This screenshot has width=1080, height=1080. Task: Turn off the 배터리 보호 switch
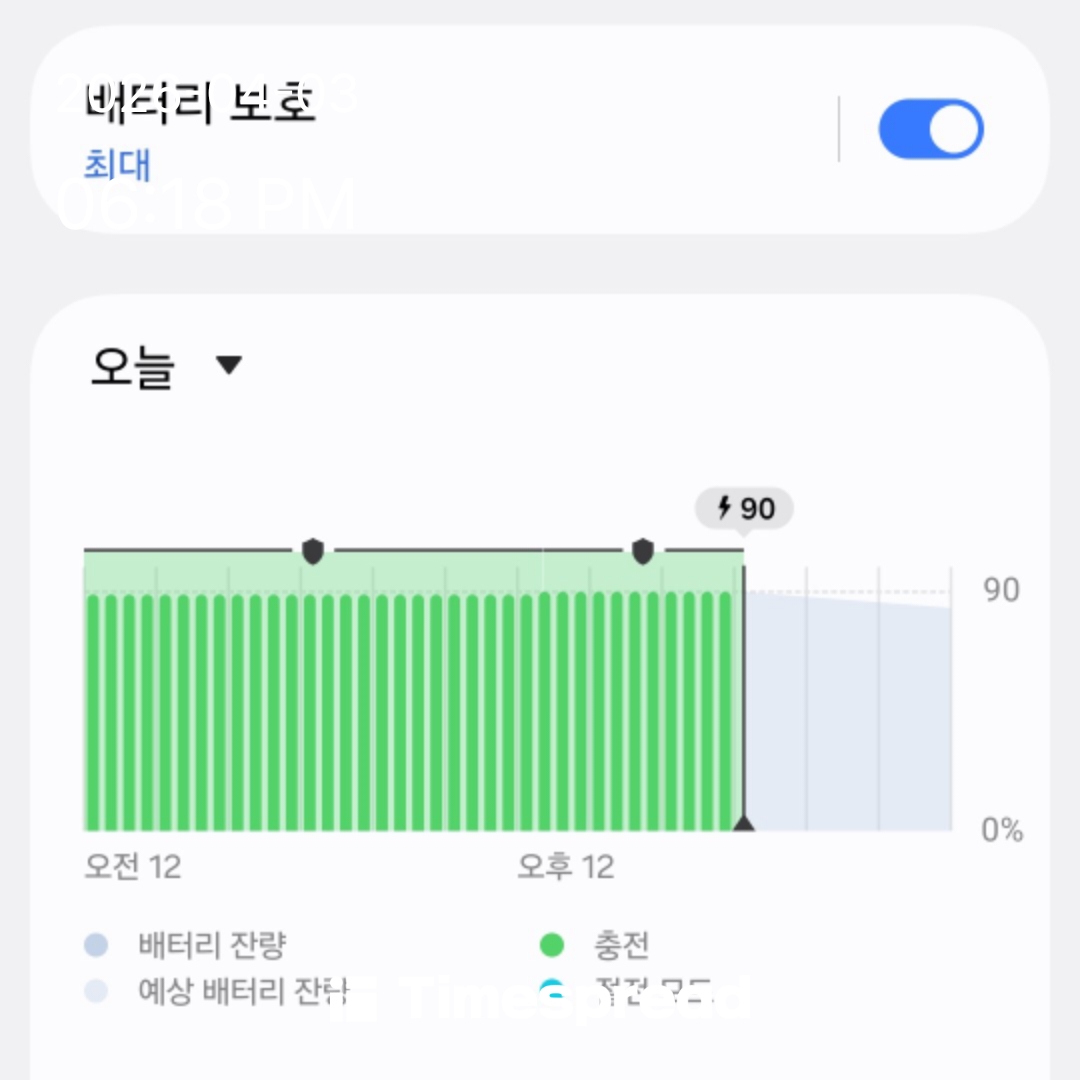click(x=930, y=130)
